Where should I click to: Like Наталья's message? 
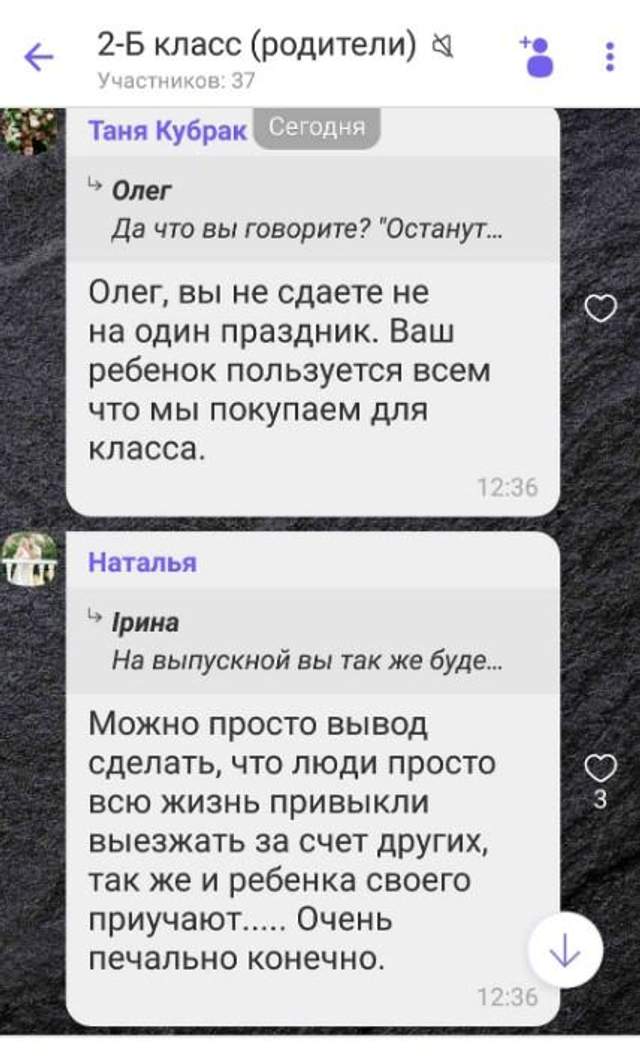click(599, 769)
